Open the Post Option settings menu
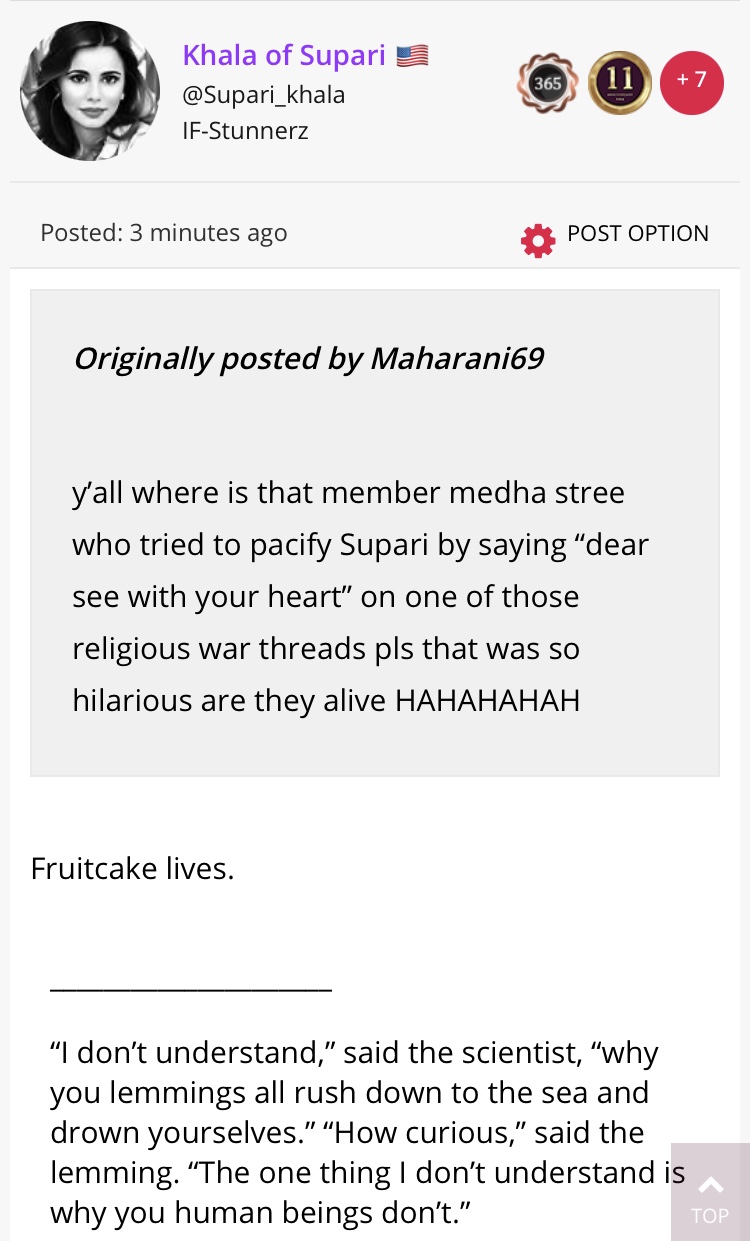The height and width of the screenshot is (1241, 750). (615, 235)
